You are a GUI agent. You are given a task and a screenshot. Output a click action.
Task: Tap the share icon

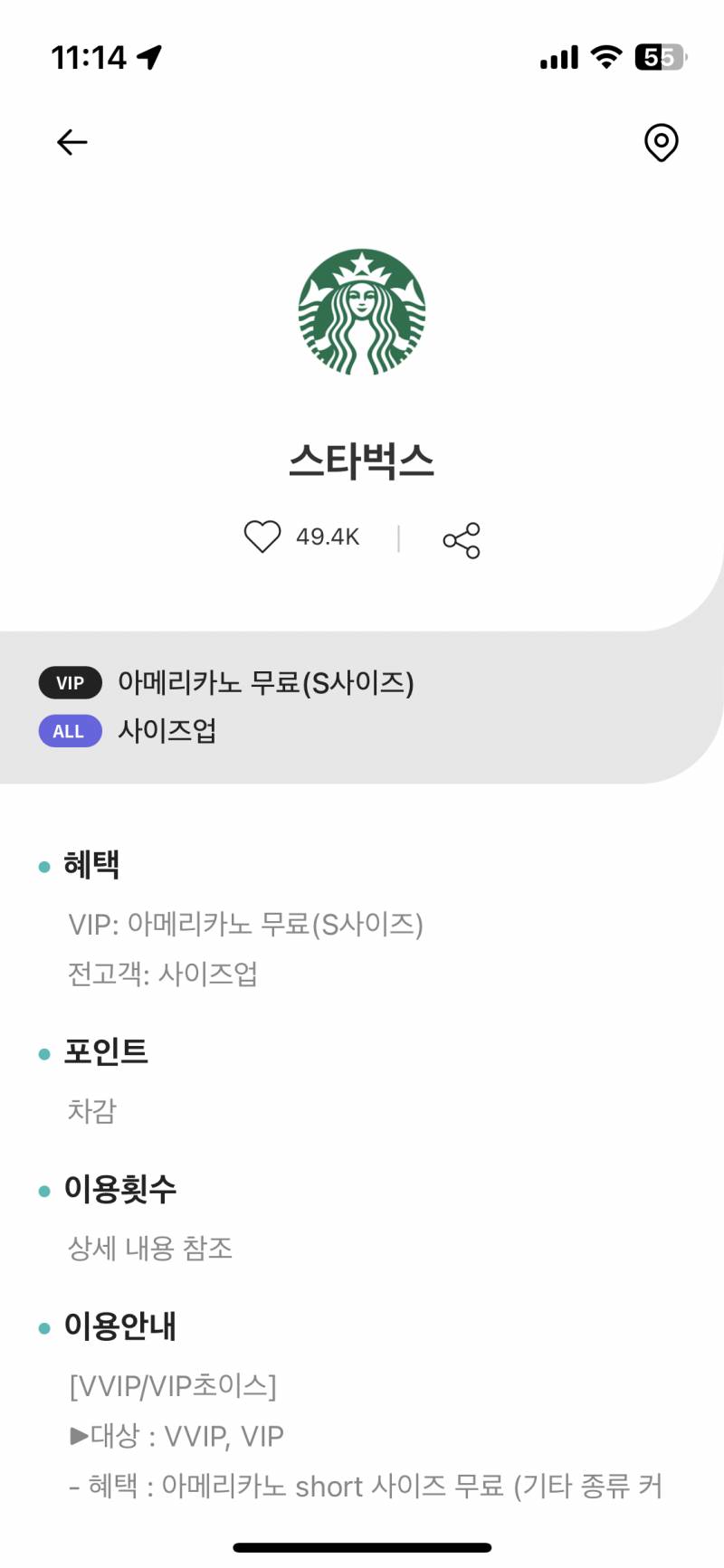pos(461,538)
